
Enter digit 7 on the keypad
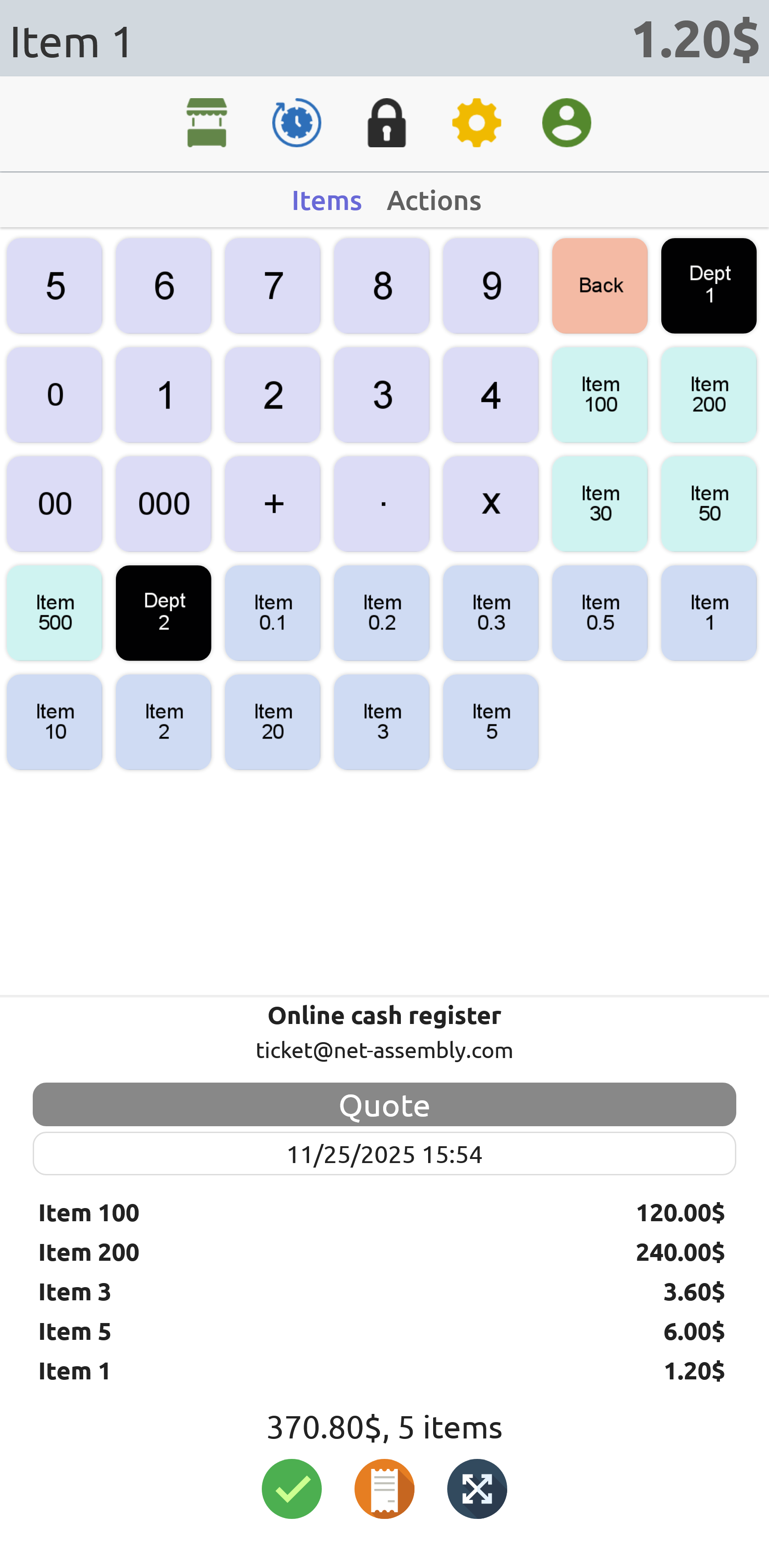click(x=273, y=285)
